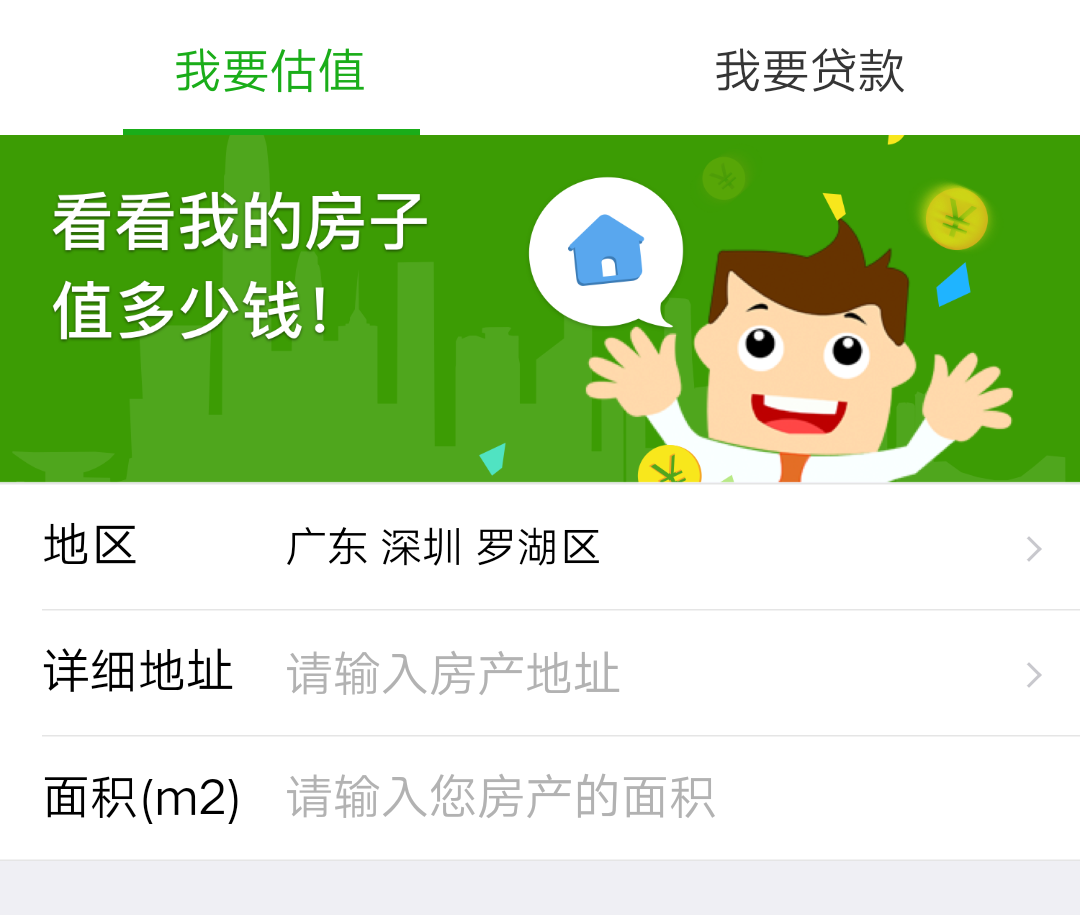Open the 详细地址 address row
Screen dimensions: 1080x915
point(540,674)
